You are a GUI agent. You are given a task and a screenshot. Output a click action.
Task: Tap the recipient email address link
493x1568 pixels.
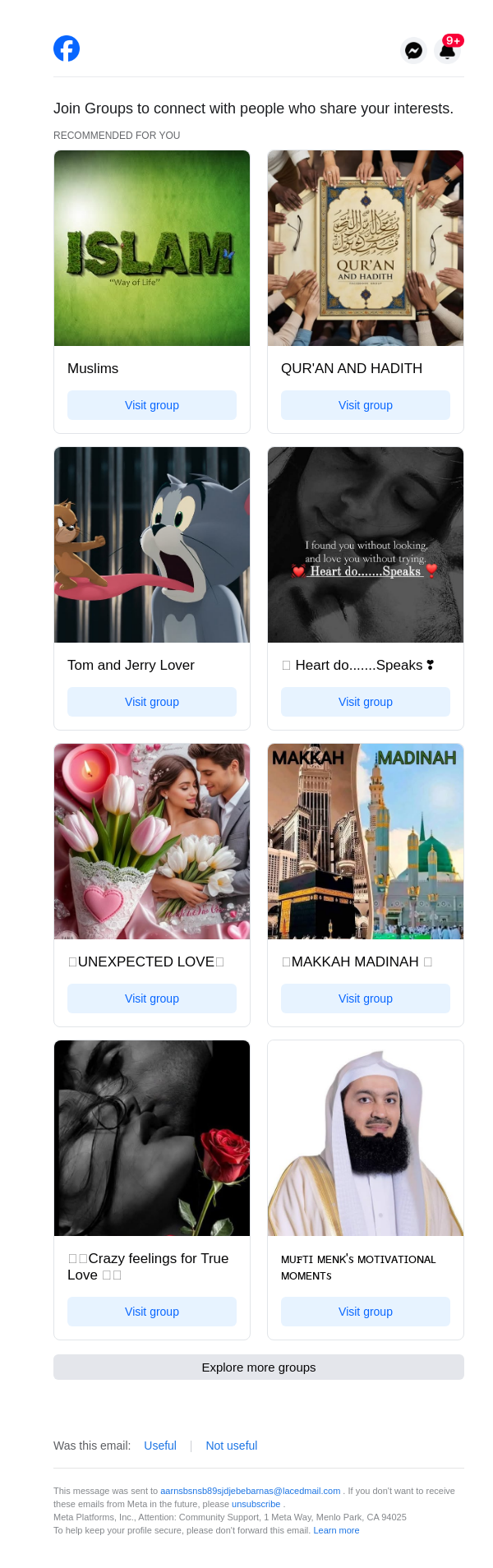(x=250, y=1491)
